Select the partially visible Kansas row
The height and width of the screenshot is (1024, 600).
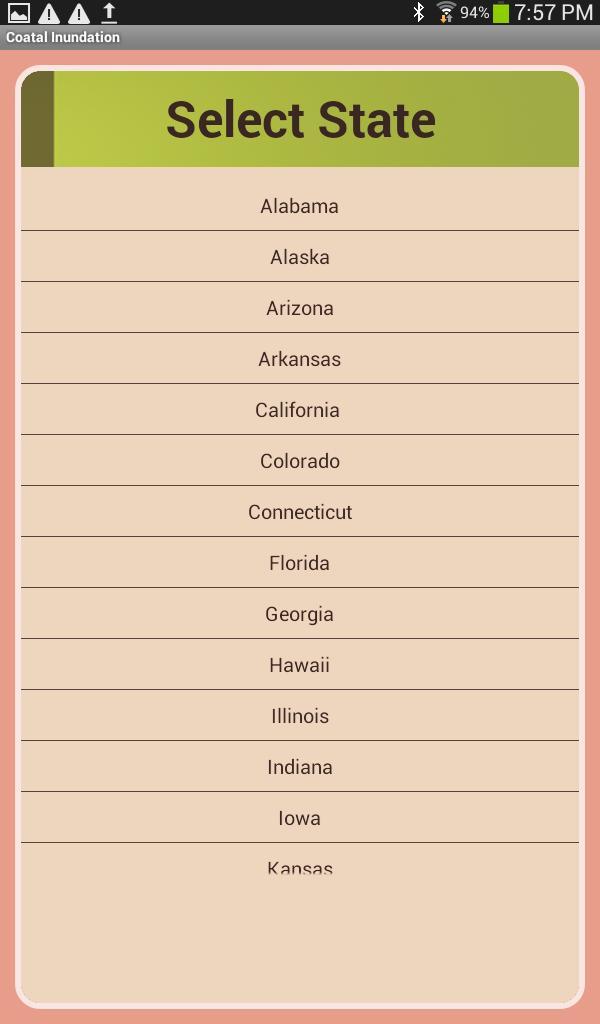point(300,859)
